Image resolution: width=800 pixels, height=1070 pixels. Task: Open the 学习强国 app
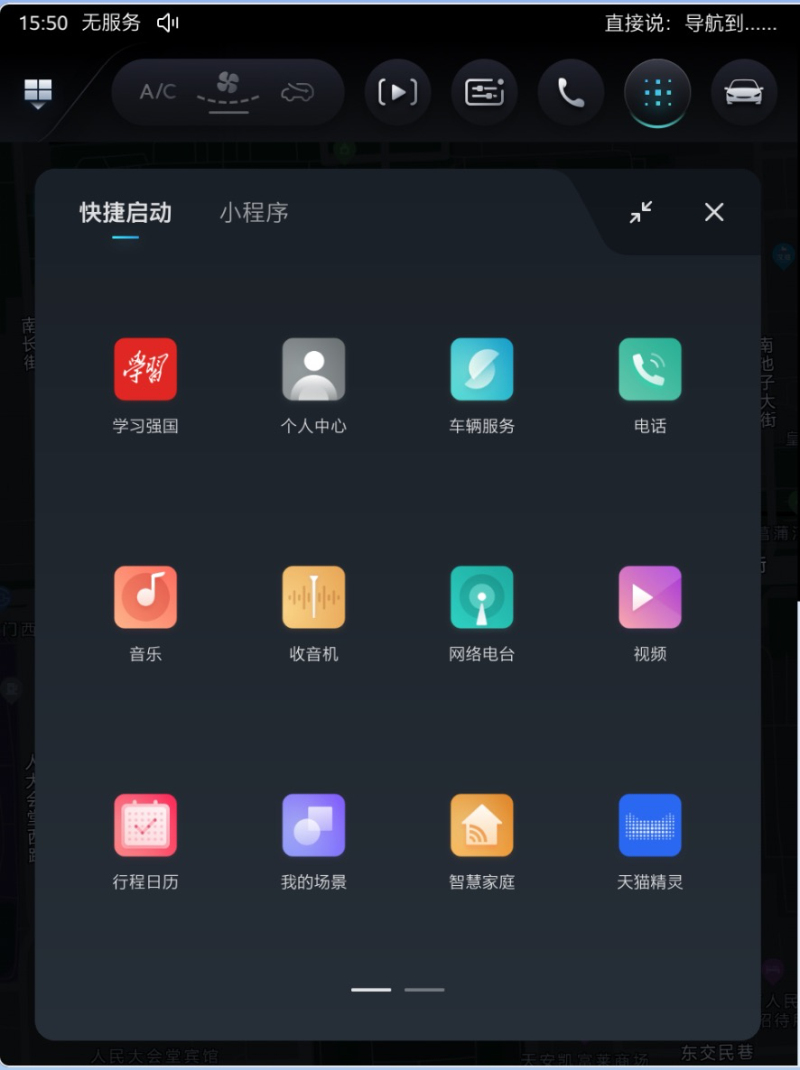coord(145,369)
